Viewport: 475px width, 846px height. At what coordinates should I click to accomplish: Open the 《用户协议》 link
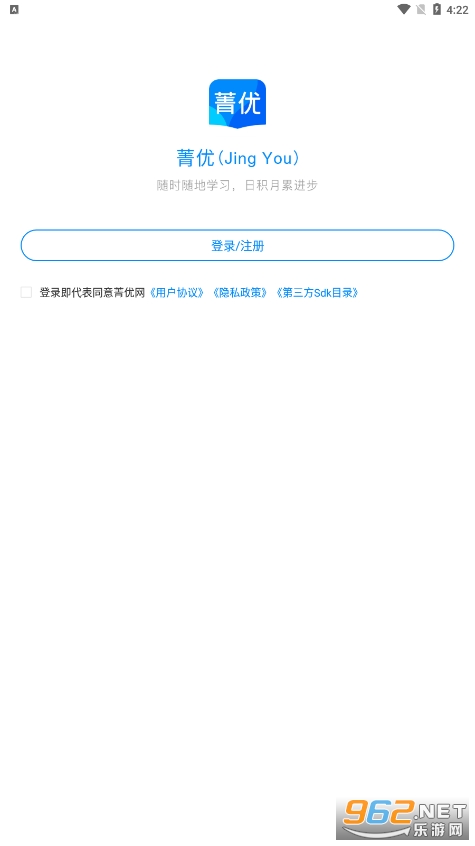pyautogui.click(x=177, y=292)
